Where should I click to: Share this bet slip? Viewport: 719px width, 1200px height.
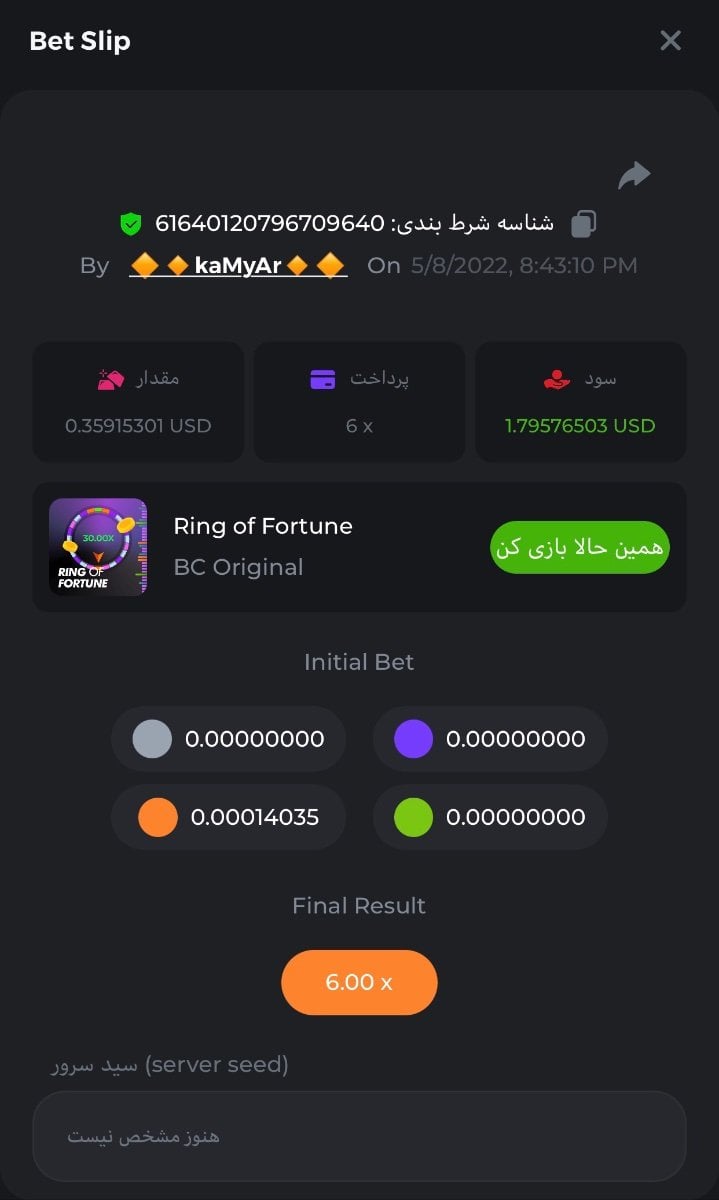coord(634,176)
